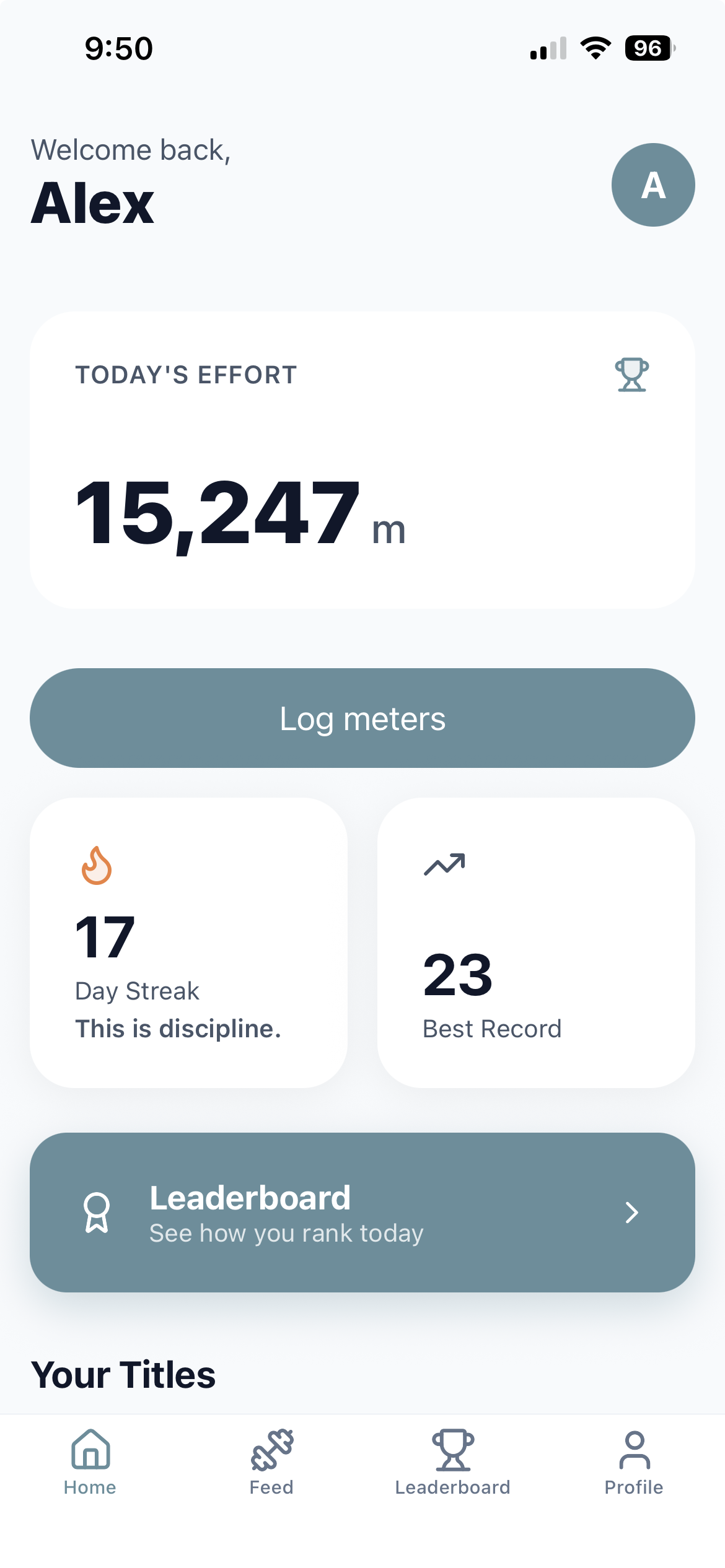The width and height of the screenshot is (725, 1568).
Task: Click the trophy icon on Today's Effort card
Action: tap(631, 375)
